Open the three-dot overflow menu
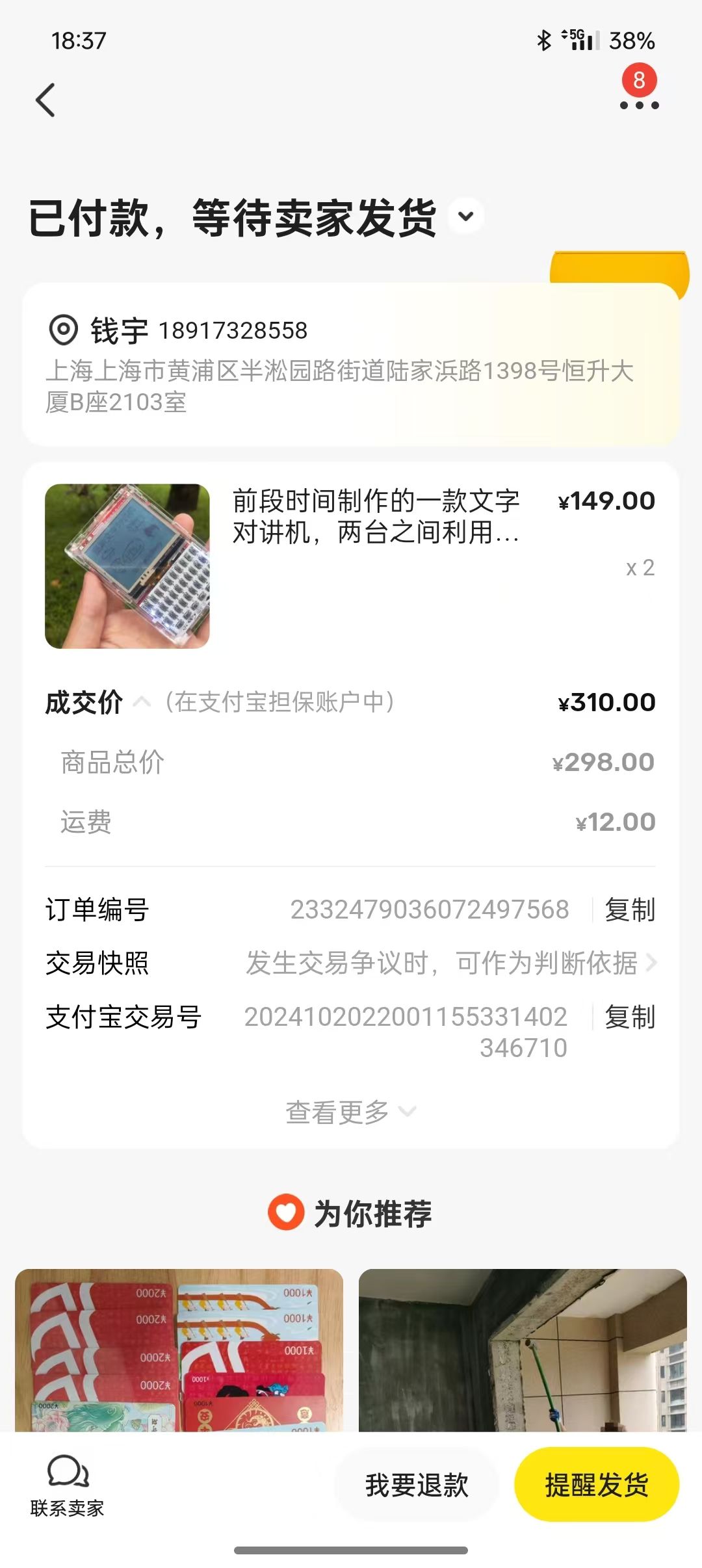The image size is (702, 1568). pyautogui.click(x=639, y=105)
